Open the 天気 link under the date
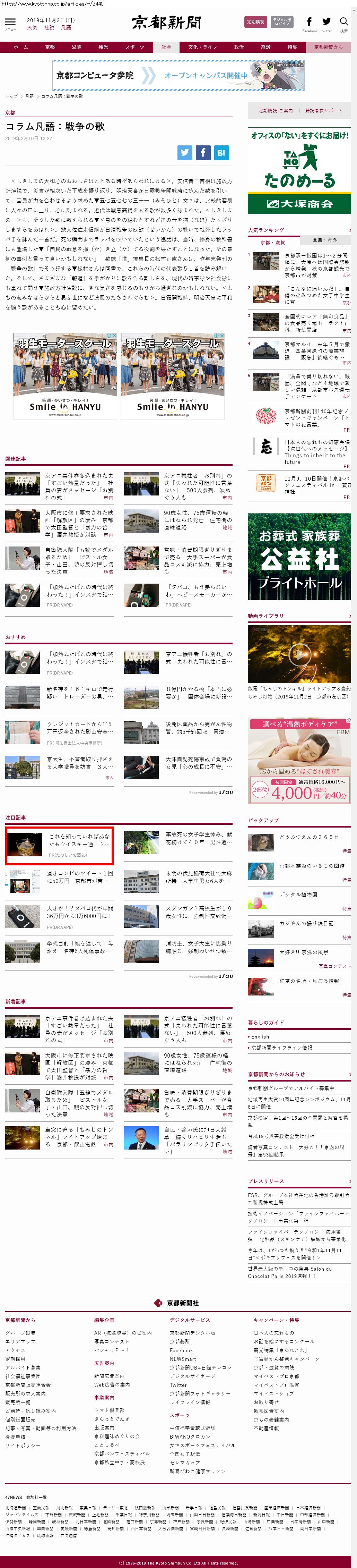This screenshot has height=1568, width=357. [32, 27]
